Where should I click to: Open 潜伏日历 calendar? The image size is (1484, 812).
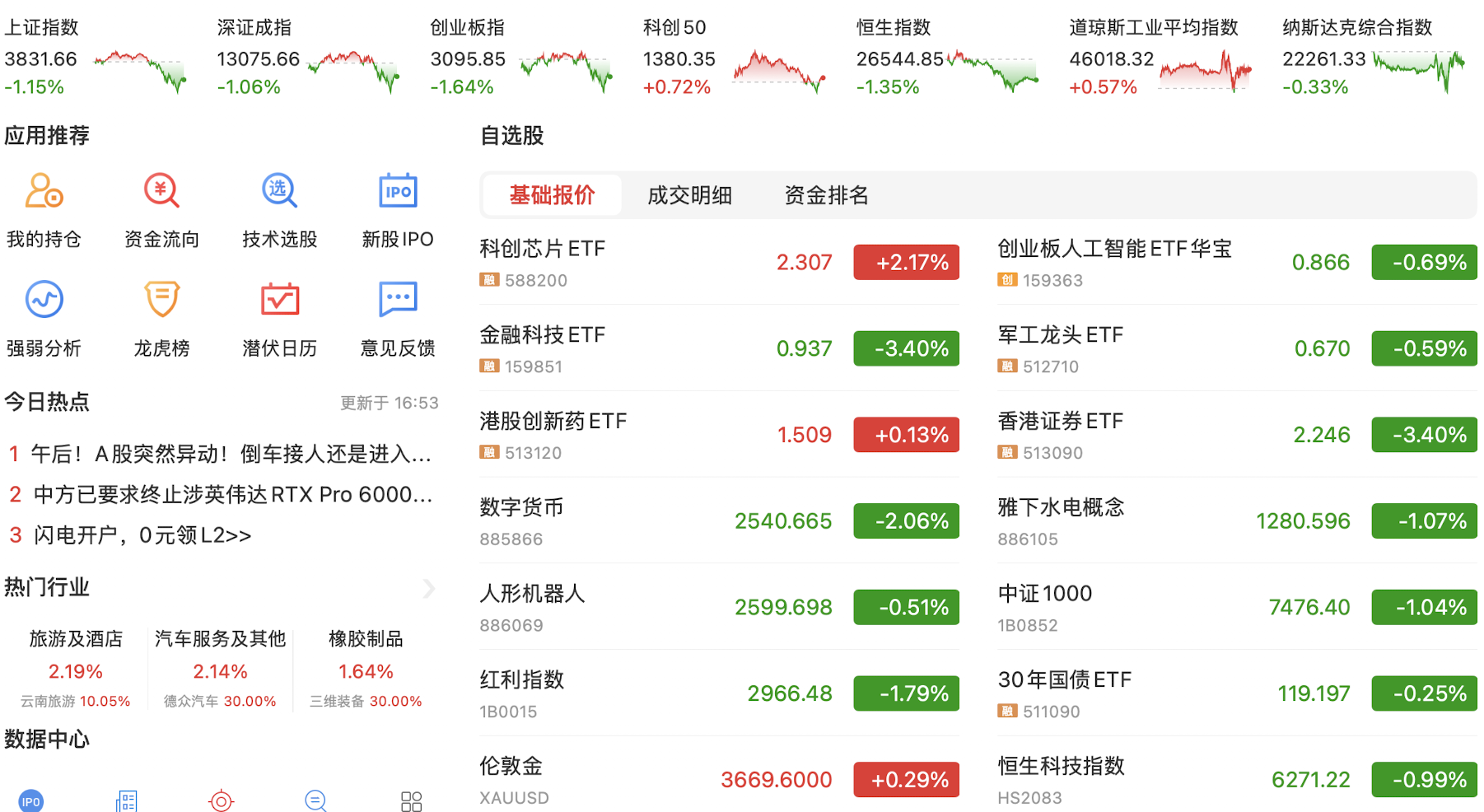pos(279,319)
